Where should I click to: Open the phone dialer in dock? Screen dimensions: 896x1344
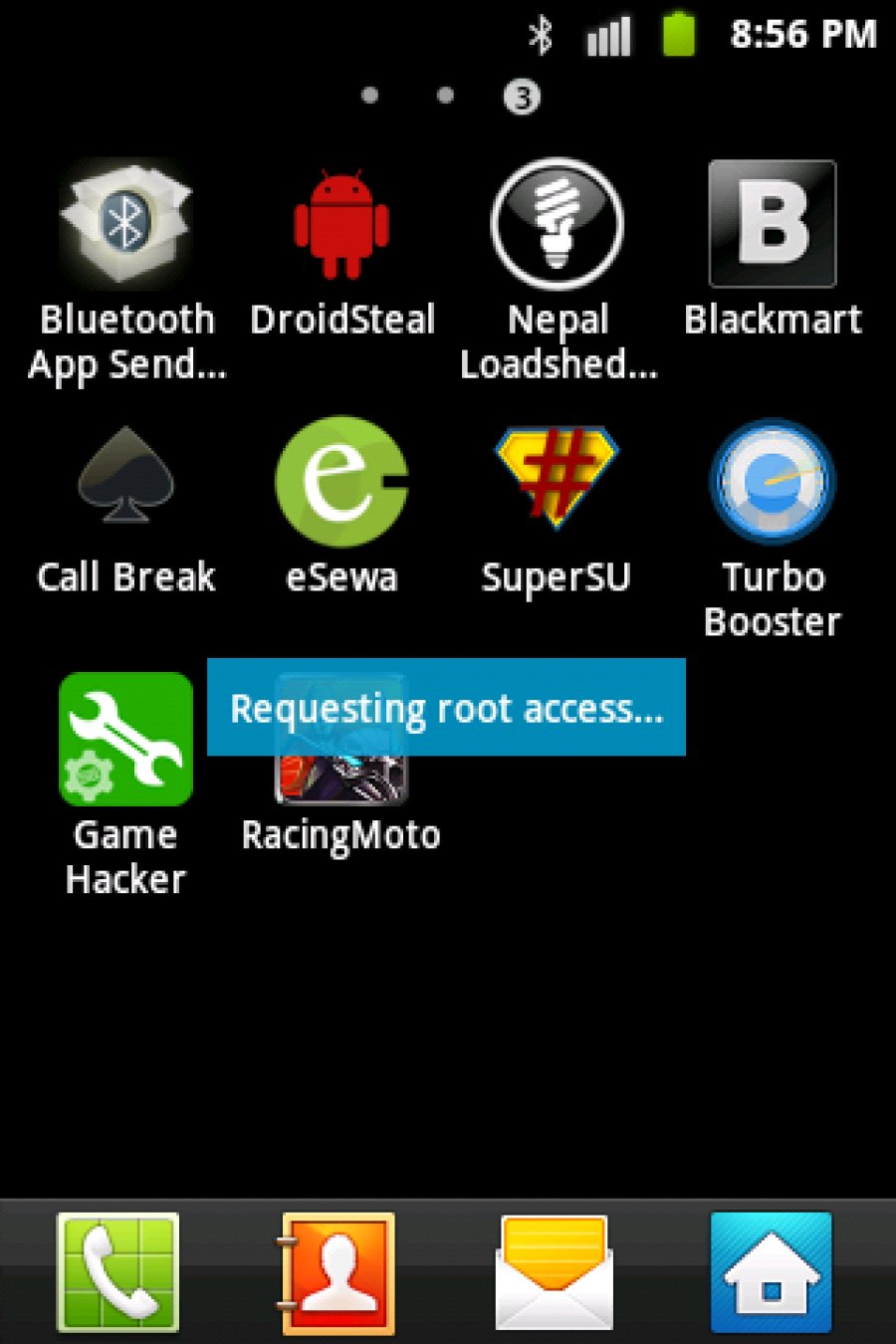pyautogui.click(x=118, y=1272)
